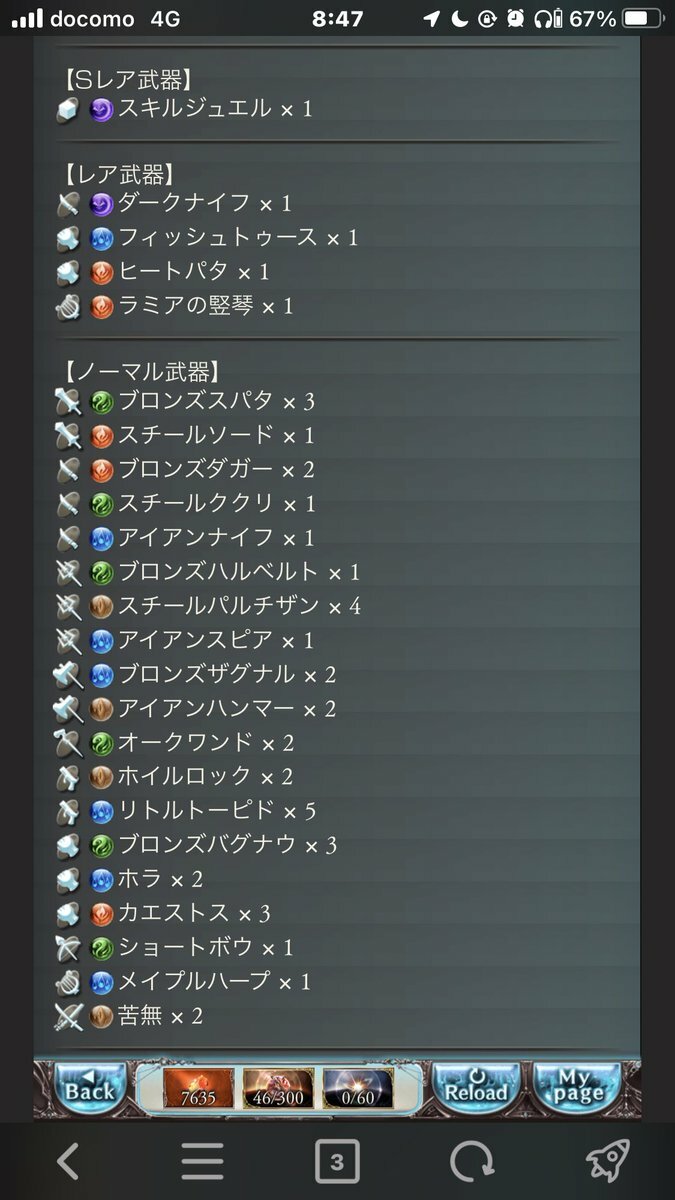Open My page
The width and height of the screenshot is (675, 1200).
(x=577, y=1088)
